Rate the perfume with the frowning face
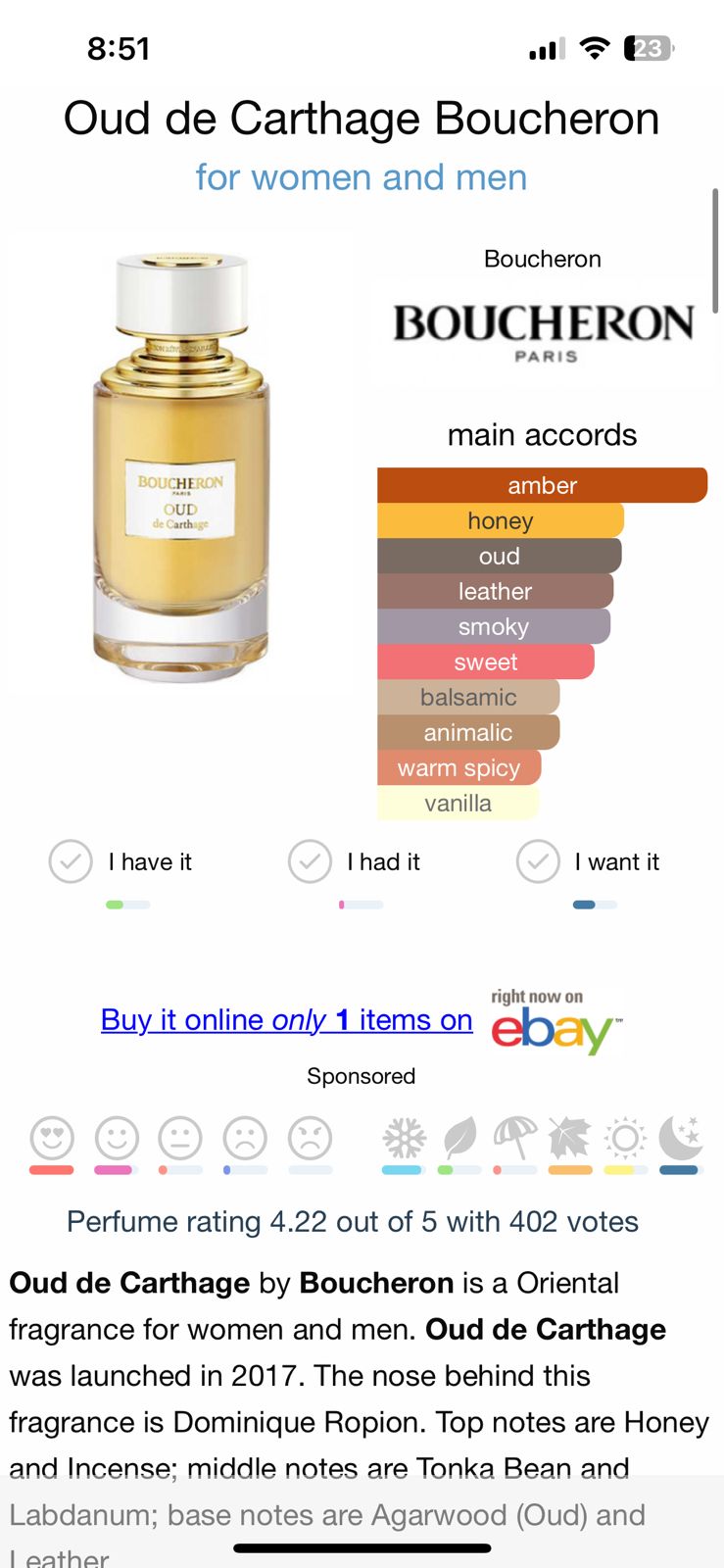Viewport: 724px width, 1568px height. 245,1138
